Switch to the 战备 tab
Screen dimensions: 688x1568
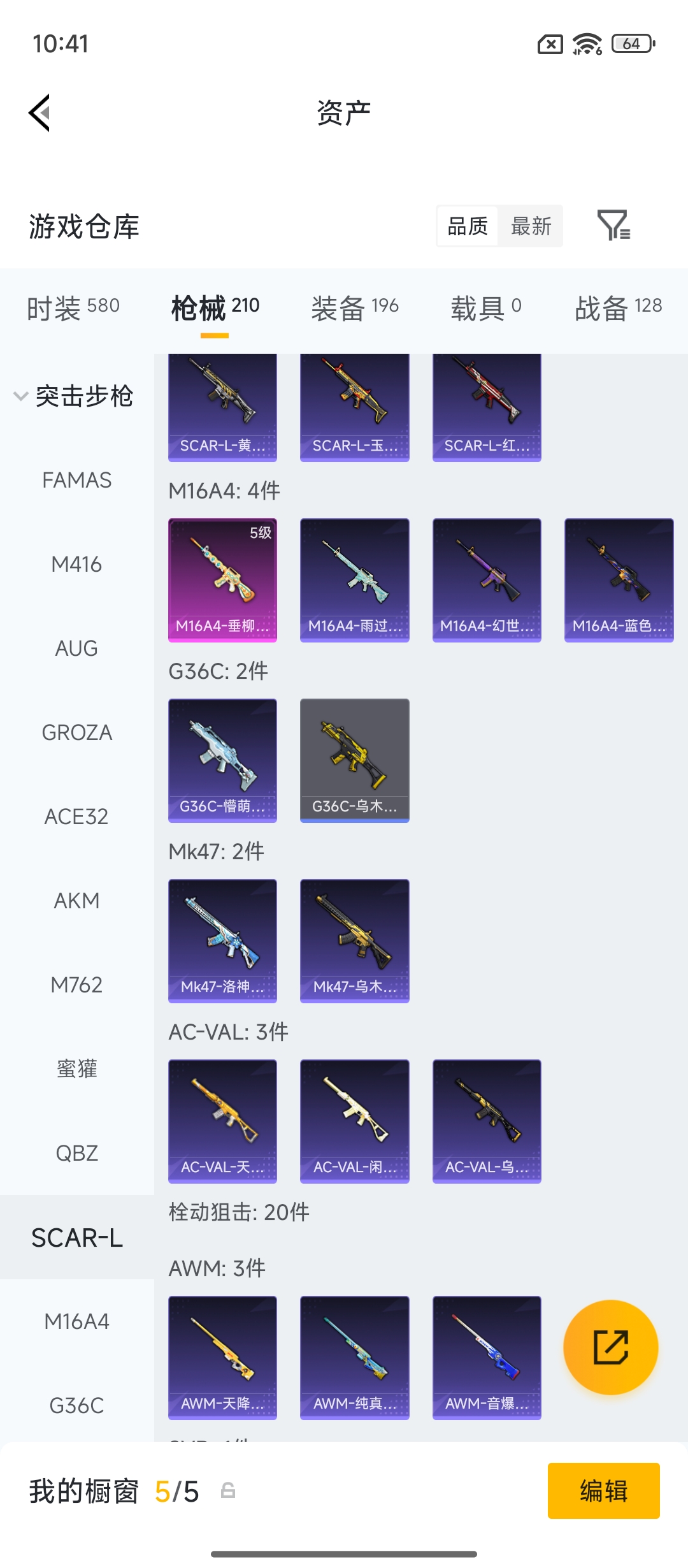tap(618, 308)
